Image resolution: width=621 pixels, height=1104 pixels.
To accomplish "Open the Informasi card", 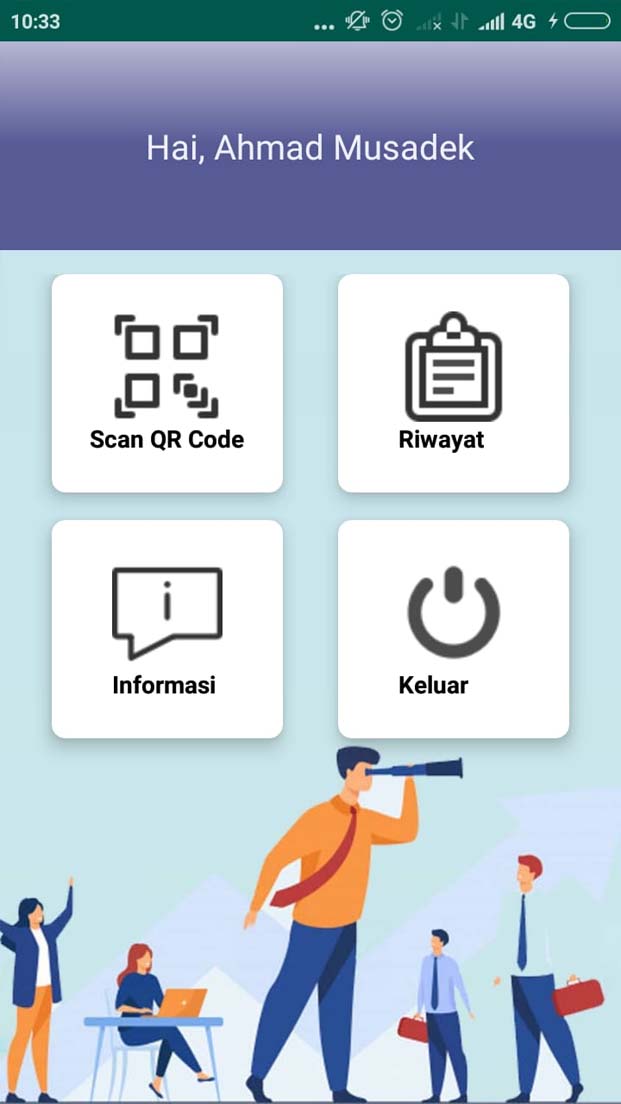I will 167,629.
